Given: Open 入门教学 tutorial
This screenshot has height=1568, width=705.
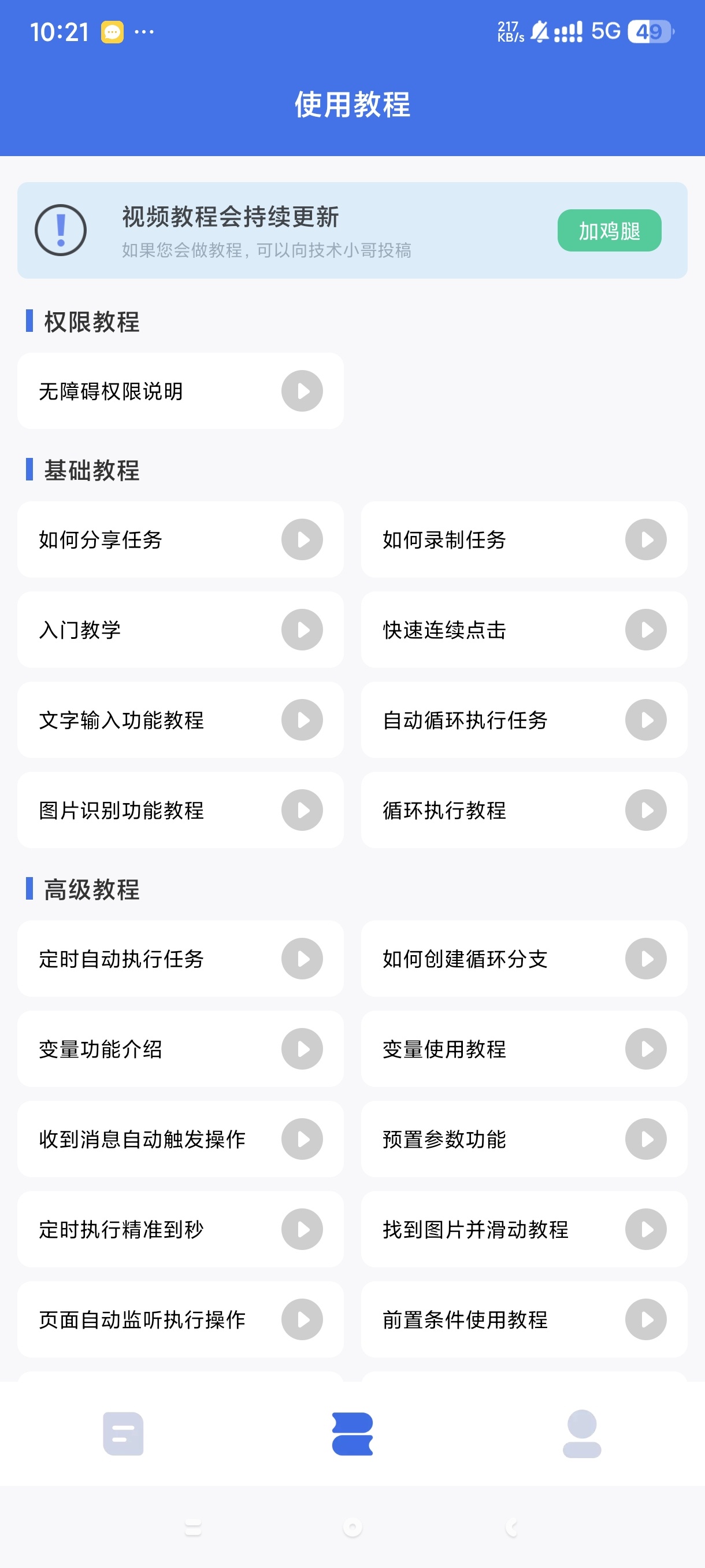Looking at the screenshot, I should [180, 630].
